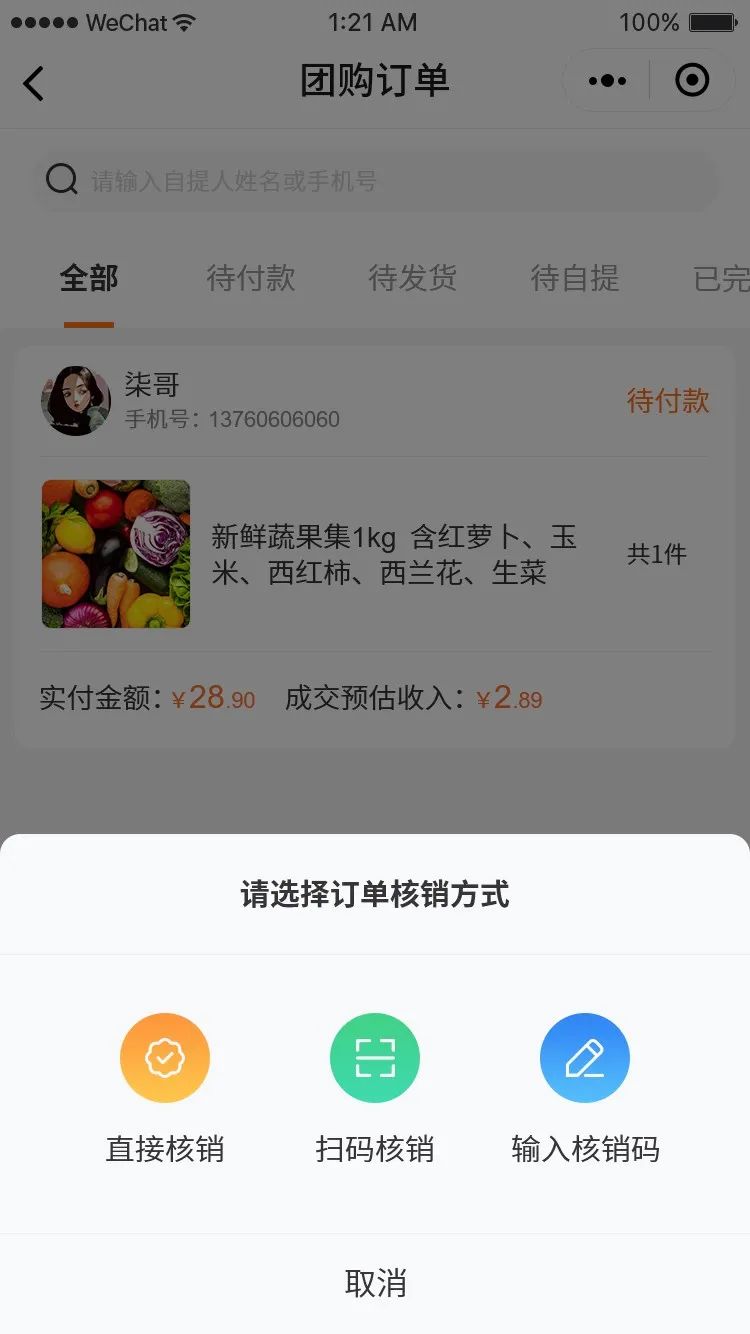Tap the pickup person search input field
The height and width of the screenshot is (1334, 750).
(x=375, y=178)
